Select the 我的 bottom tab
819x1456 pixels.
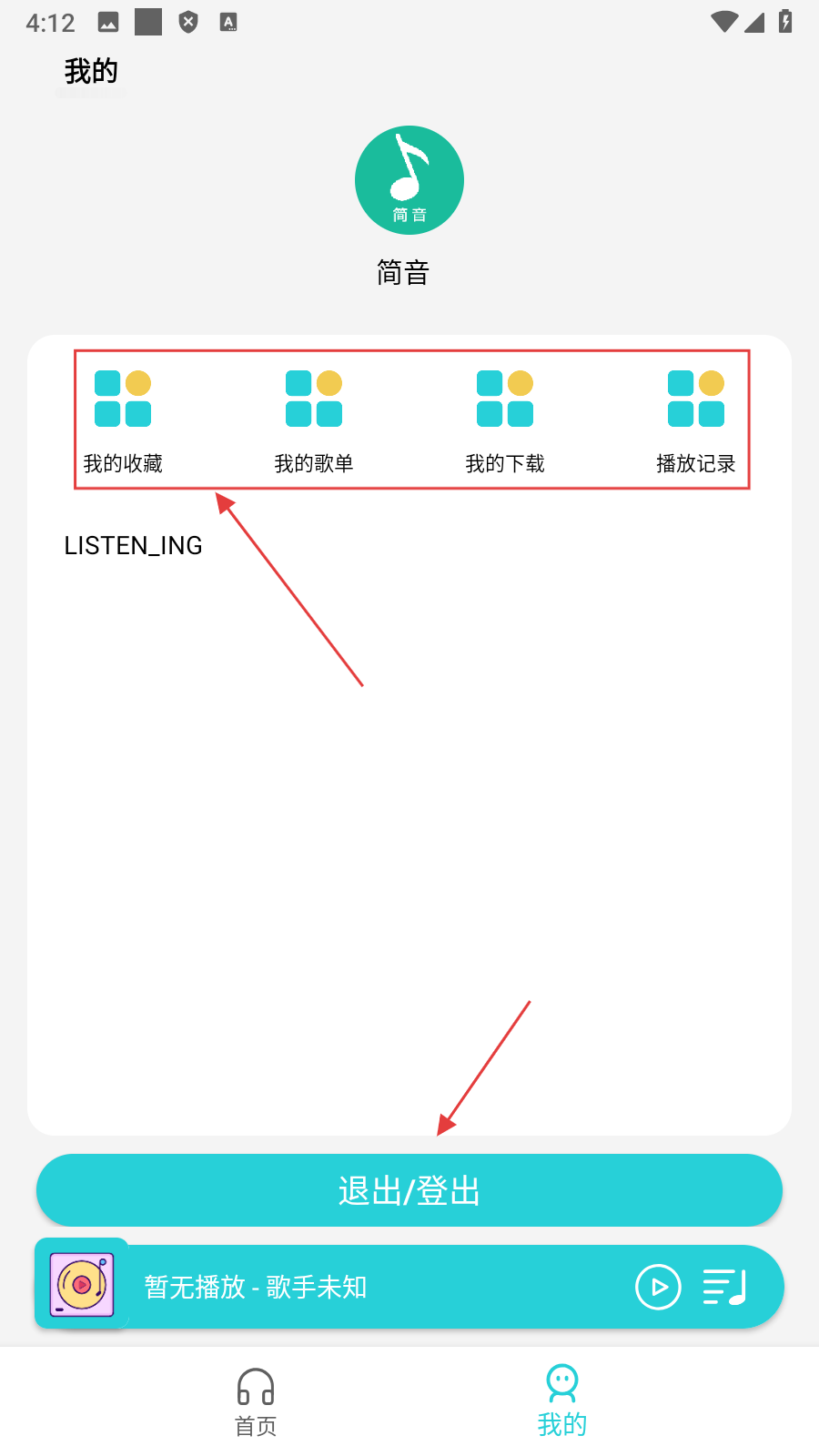click(562, 1401)
